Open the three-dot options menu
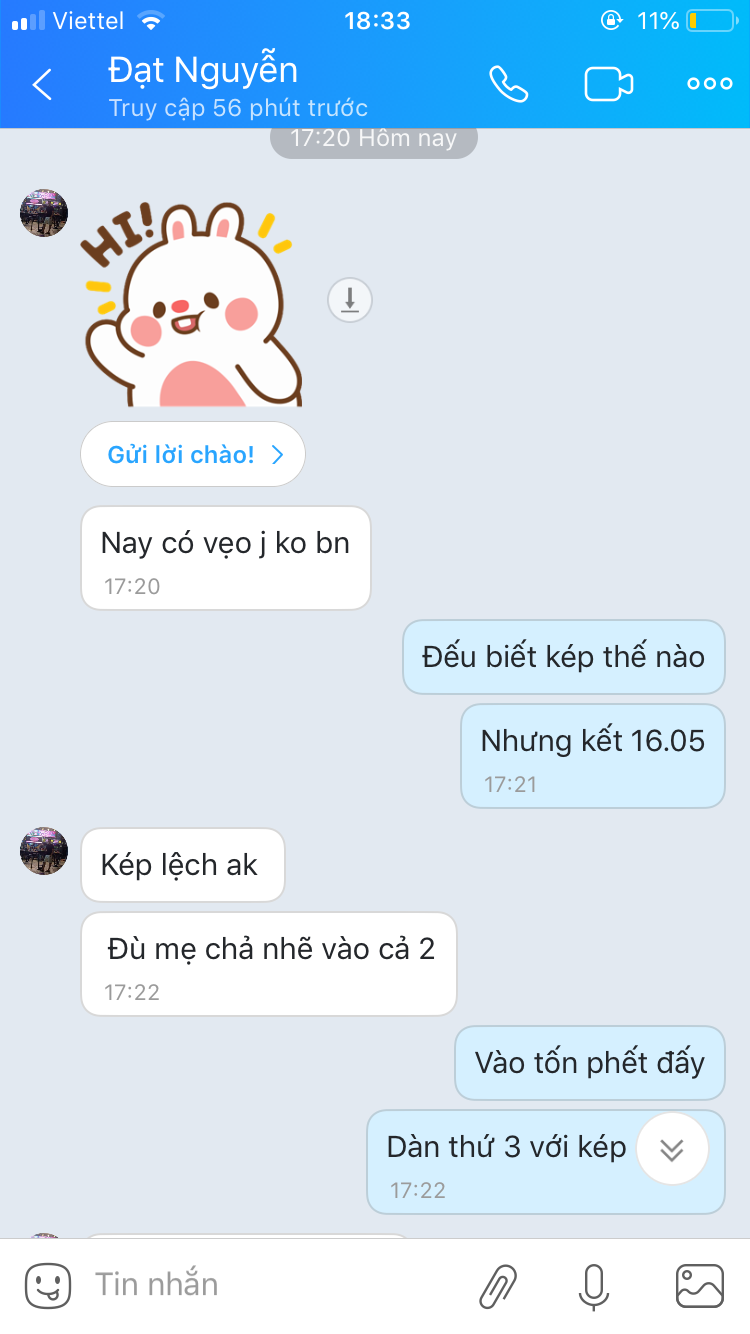Viewport: 750px width, 1334px height. (710, 84)
